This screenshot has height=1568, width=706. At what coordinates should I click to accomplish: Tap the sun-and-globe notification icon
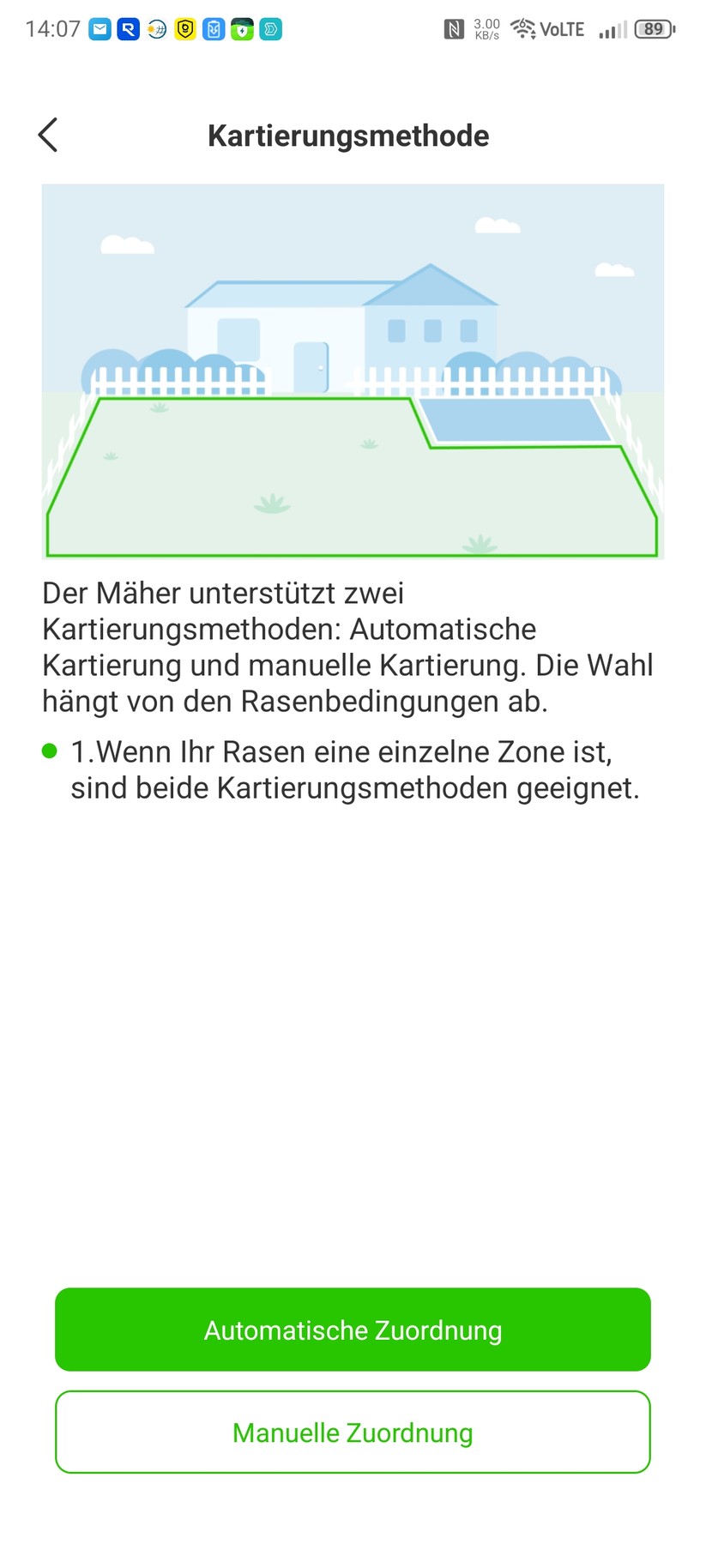click(156, 28)
